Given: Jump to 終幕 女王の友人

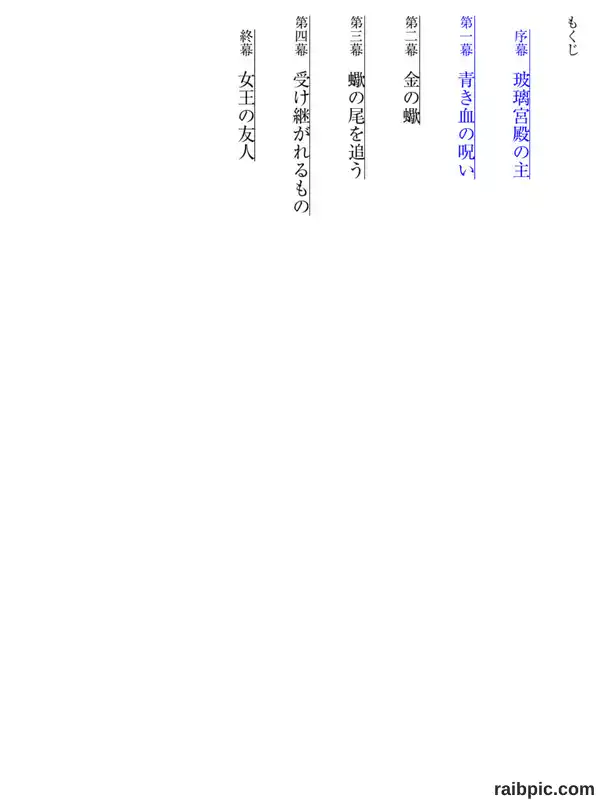Looking at the screenshot, I should click(x=247, y=95).
